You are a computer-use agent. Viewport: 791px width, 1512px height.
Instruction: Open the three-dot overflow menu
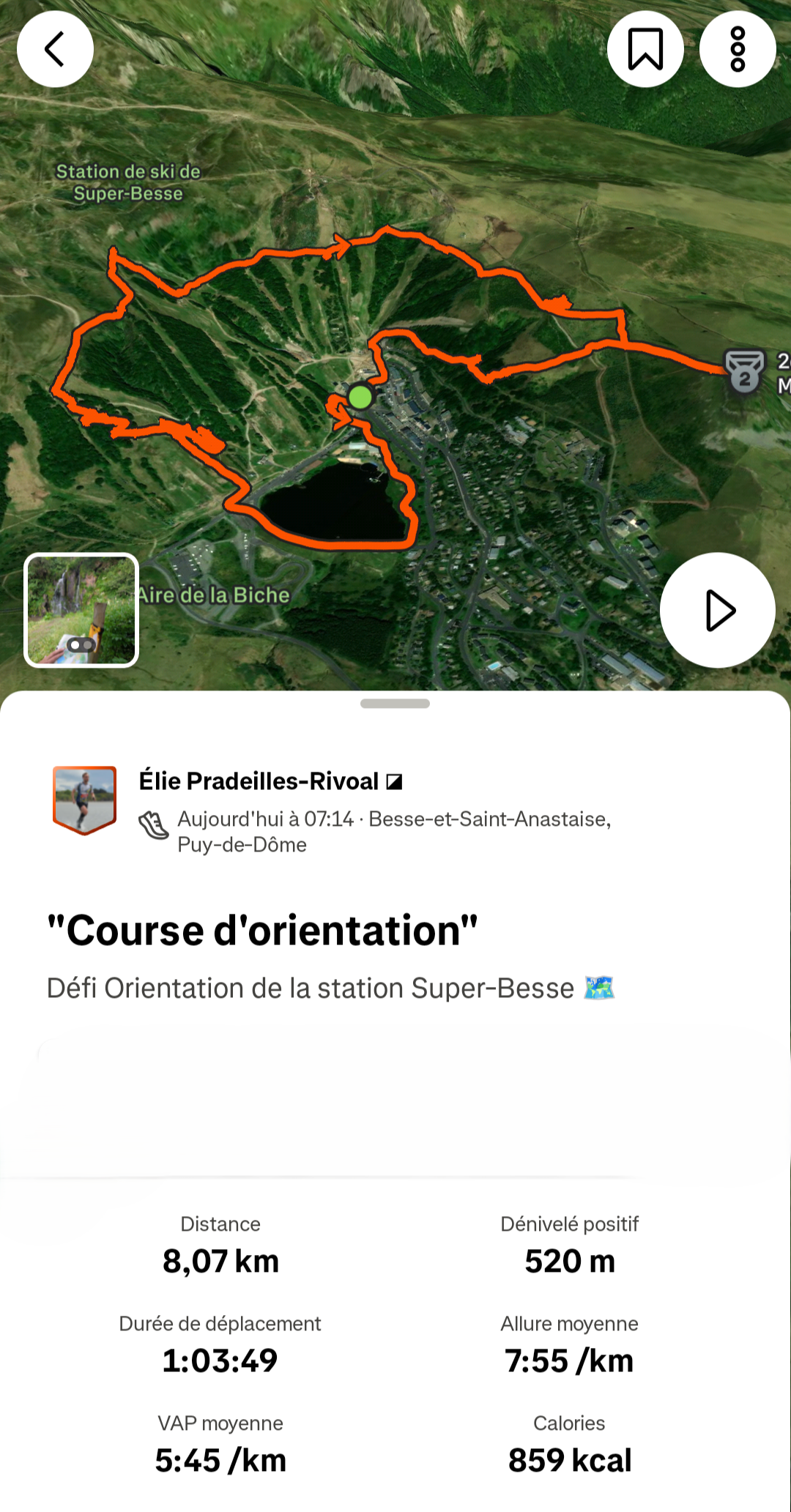pos(738,49)
